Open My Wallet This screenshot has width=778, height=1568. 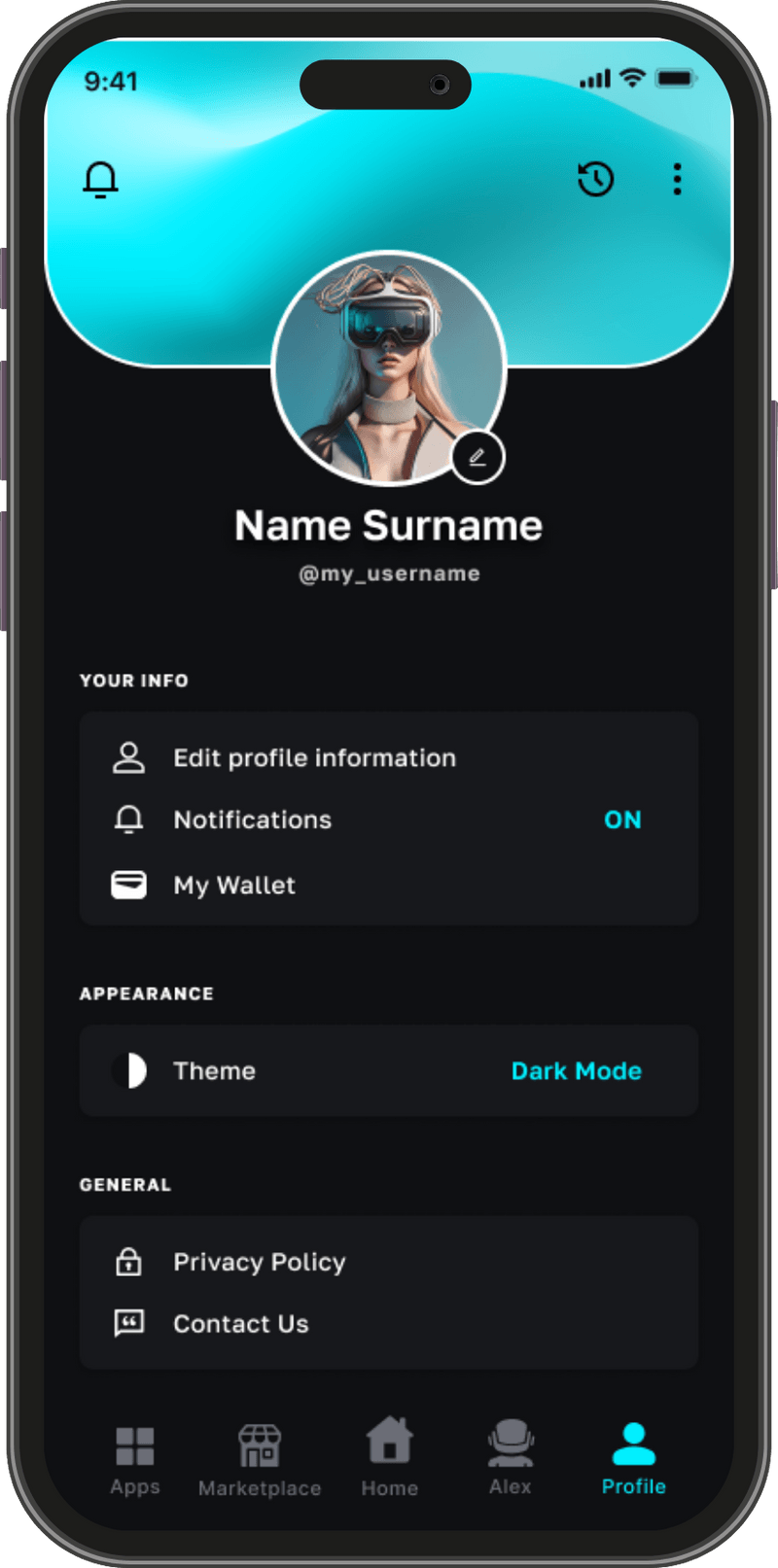coord(234,886)
